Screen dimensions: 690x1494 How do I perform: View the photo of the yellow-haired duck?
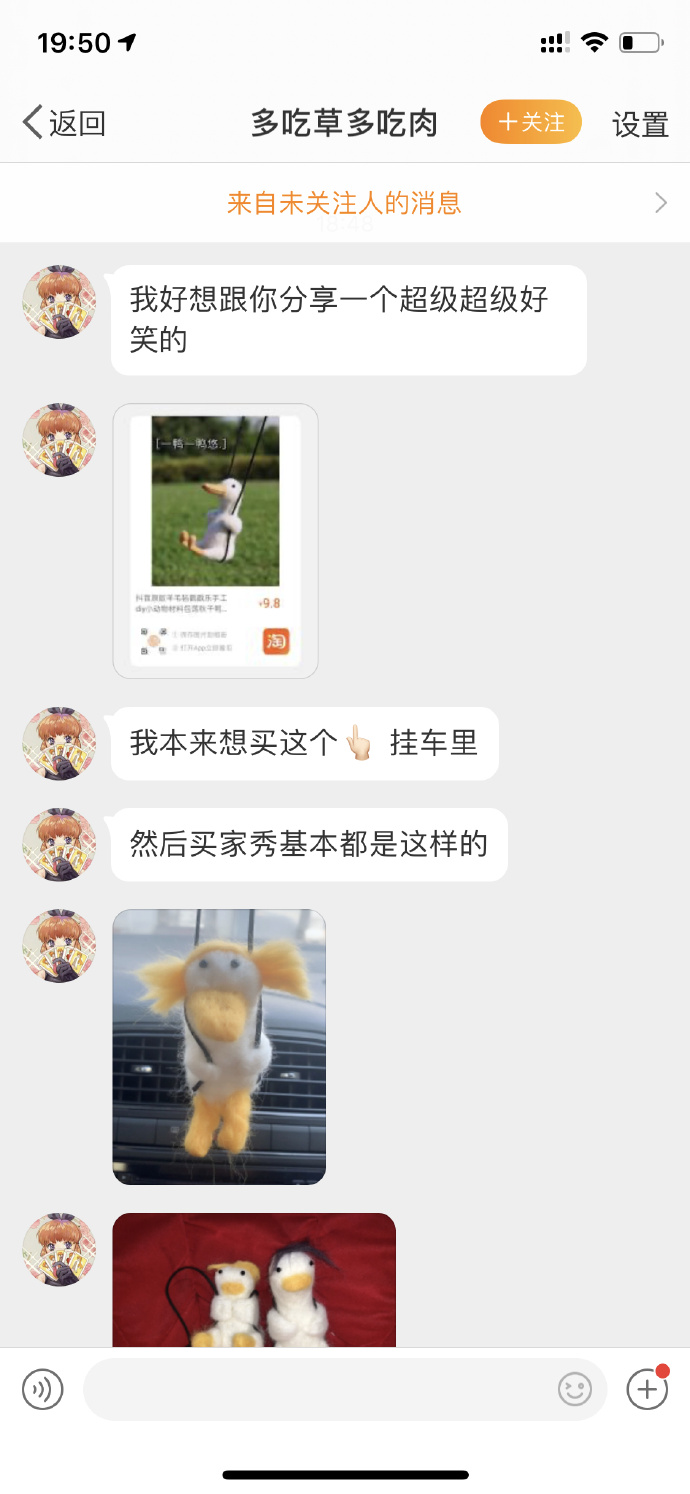(x=219, y=1047)
